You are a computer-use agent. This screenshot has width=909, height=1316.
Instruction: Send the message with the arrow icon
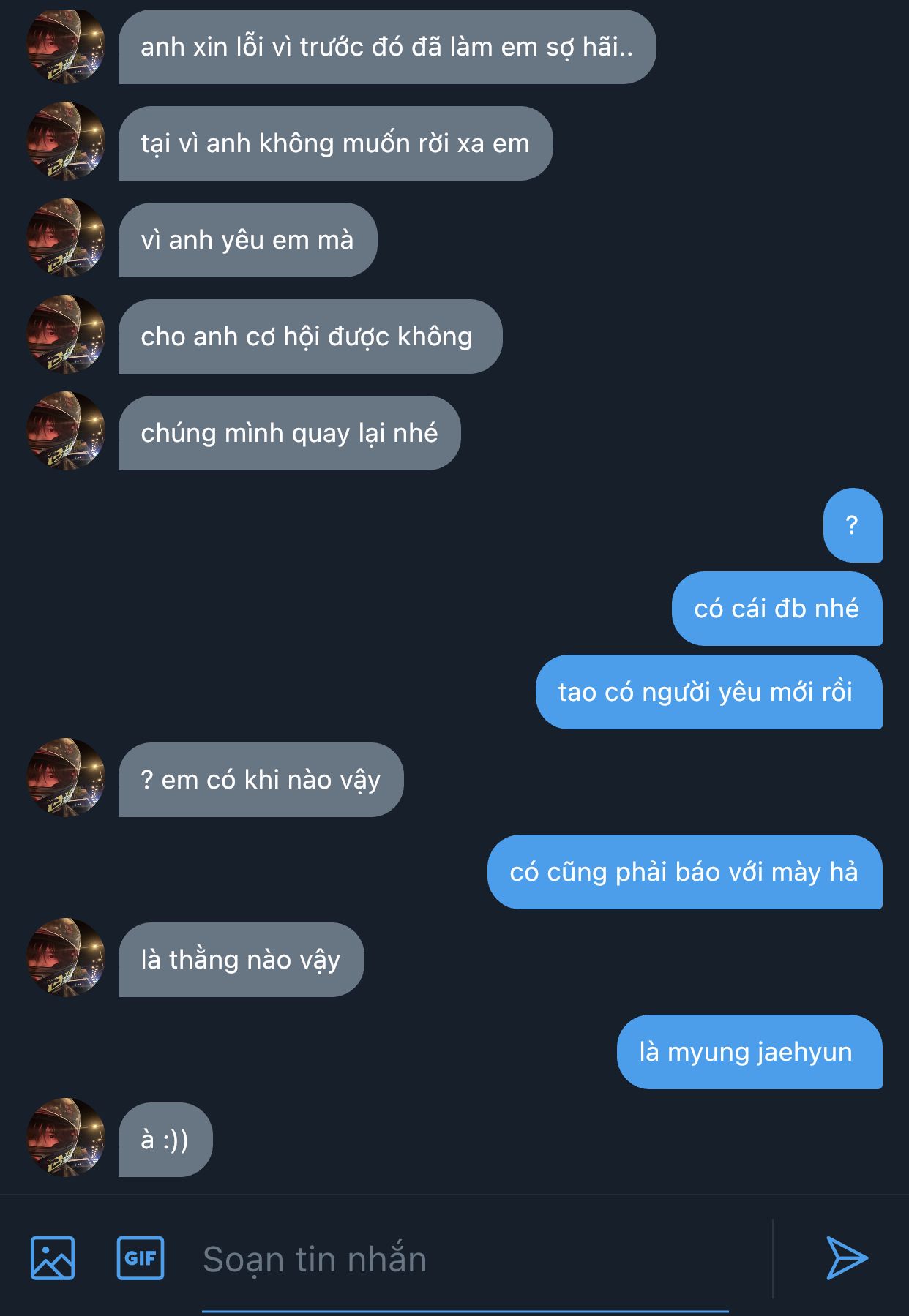click(847, 1258)
